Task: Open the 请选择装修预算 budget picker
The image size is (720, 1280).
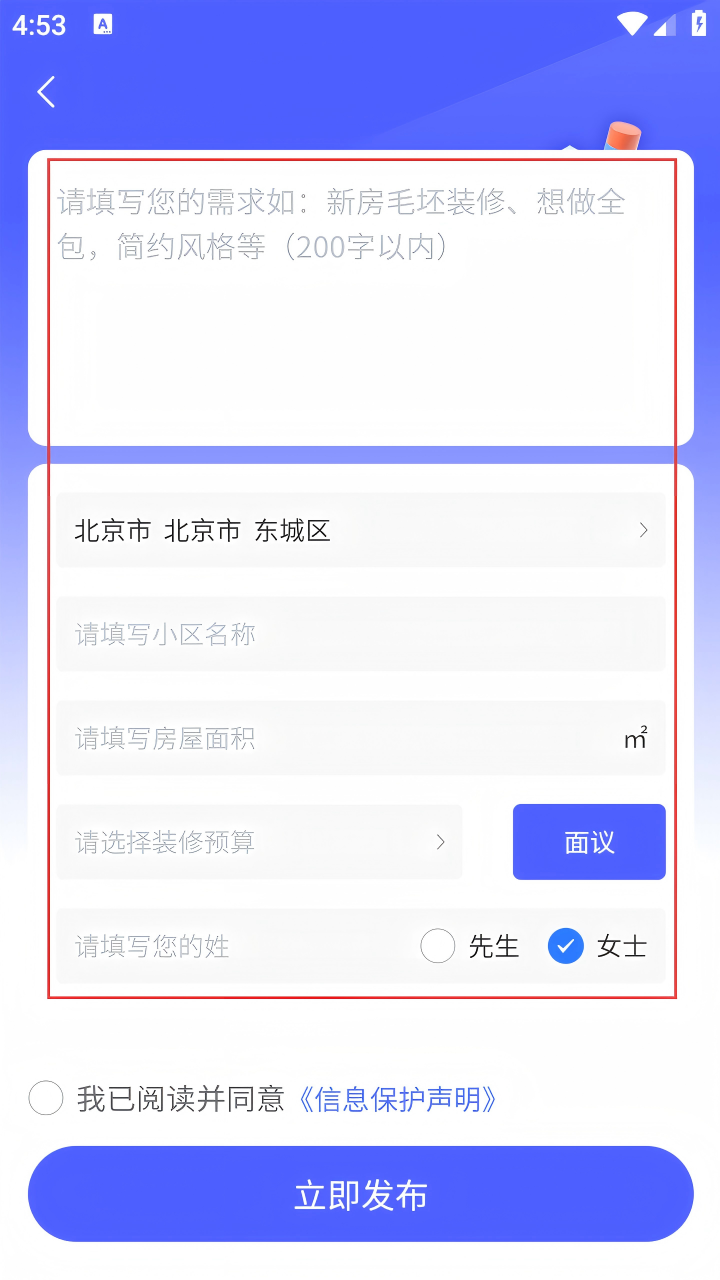Action: [260, 842]
